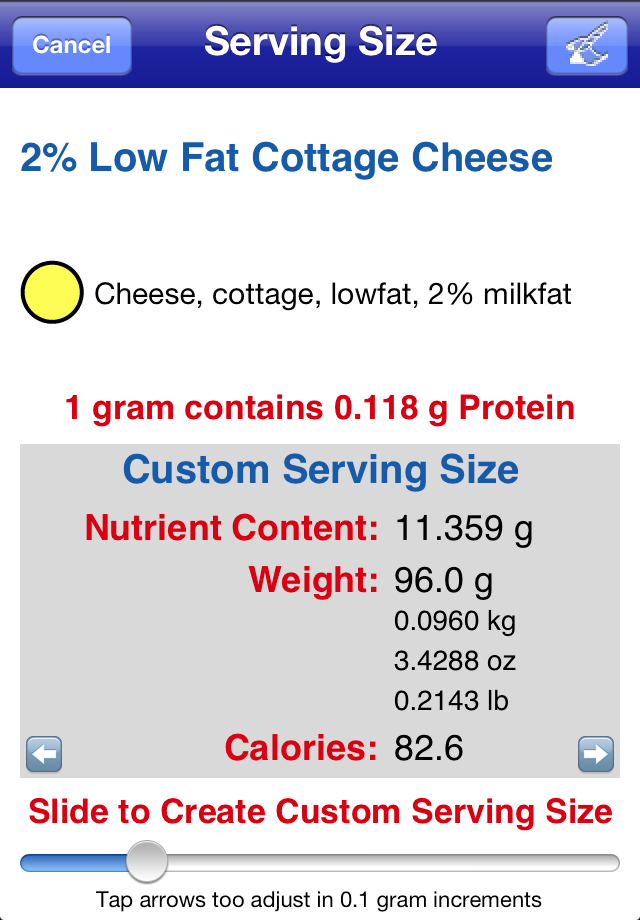Tap the scale icon in the top bar
Screen dimensions: 640x920
(586, 45)
